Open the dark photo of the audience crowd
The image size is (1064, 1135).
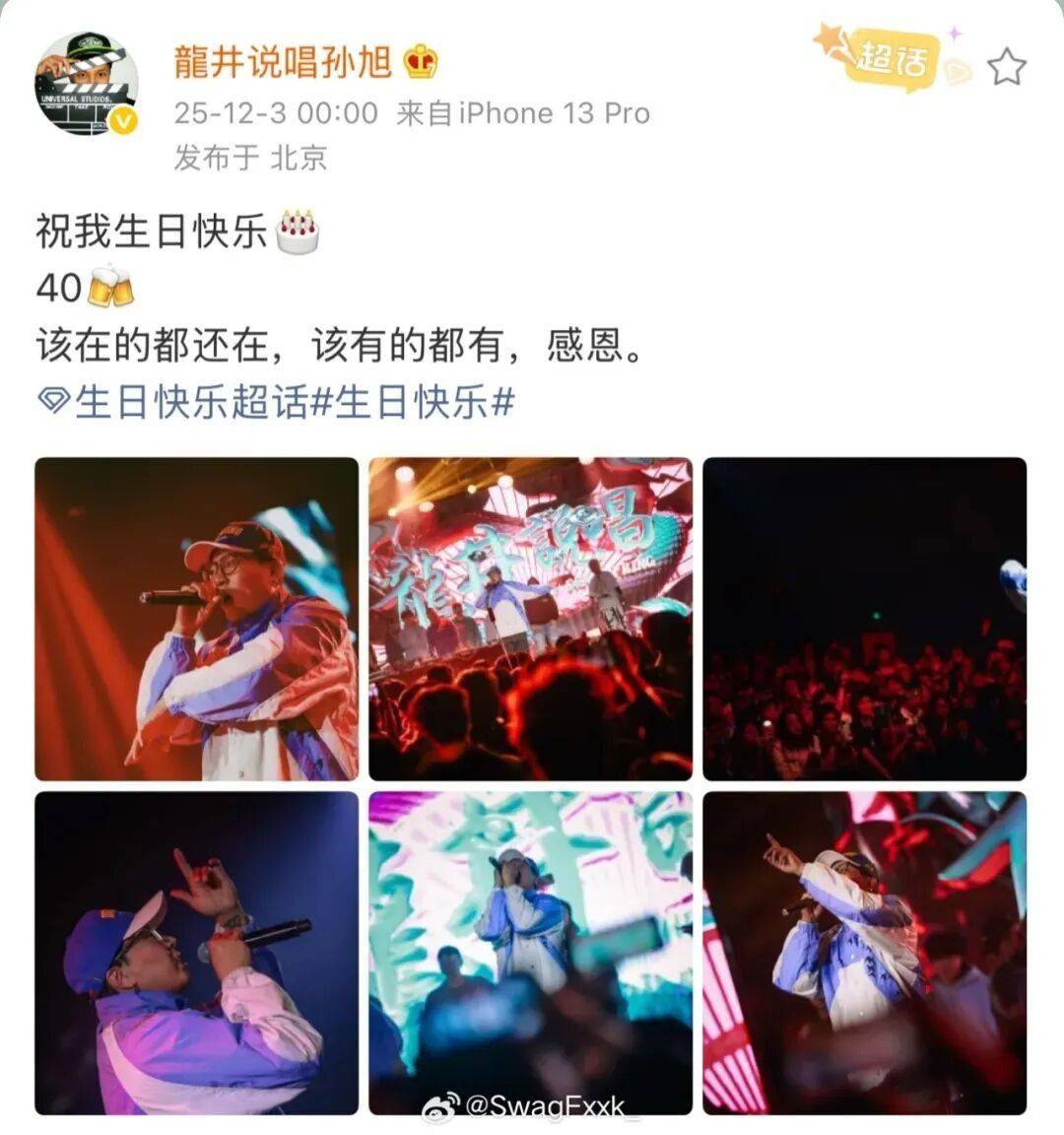[x=864, y=619]
